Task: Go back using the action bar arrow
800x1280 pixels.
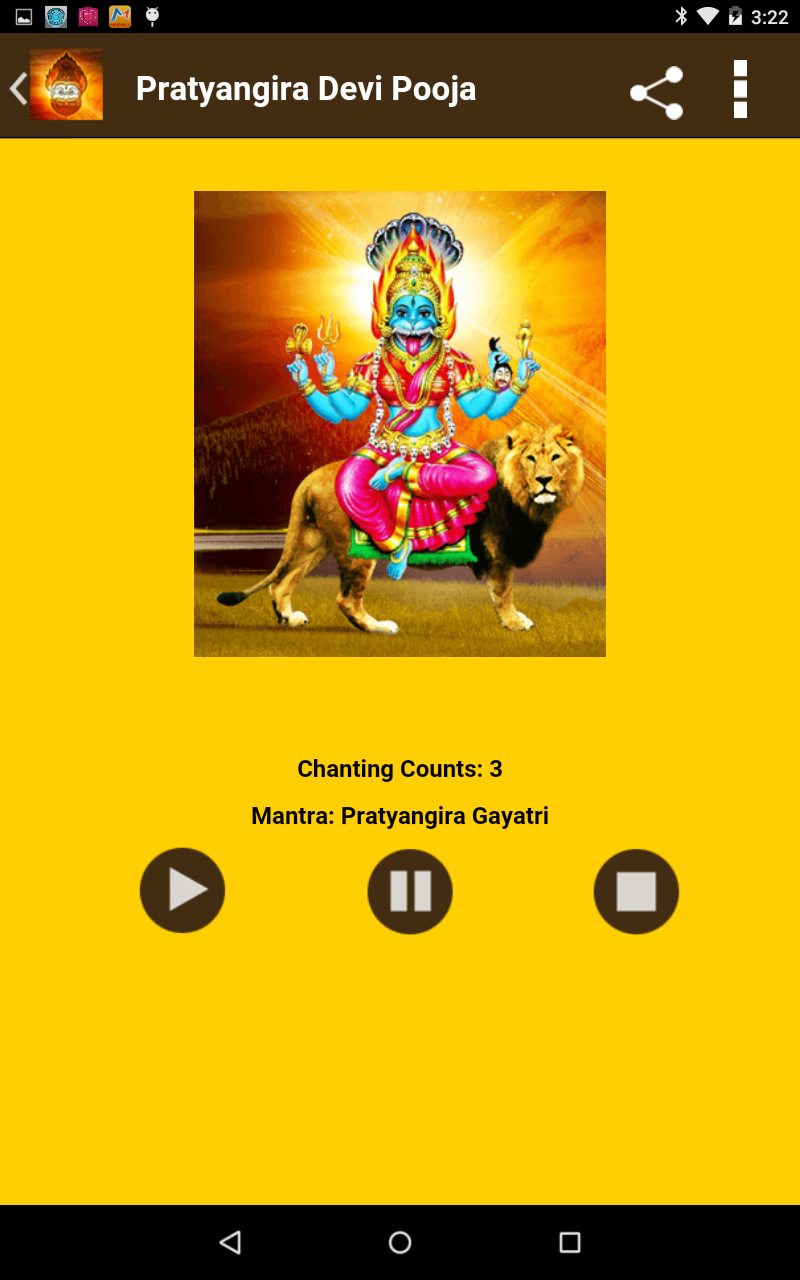Action: click(18, 88)
